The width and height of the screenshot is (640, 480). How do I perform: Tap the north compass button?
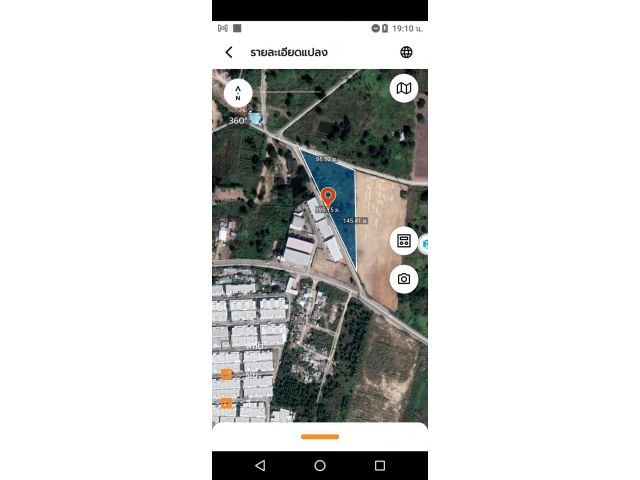click(x=238, y=93)
